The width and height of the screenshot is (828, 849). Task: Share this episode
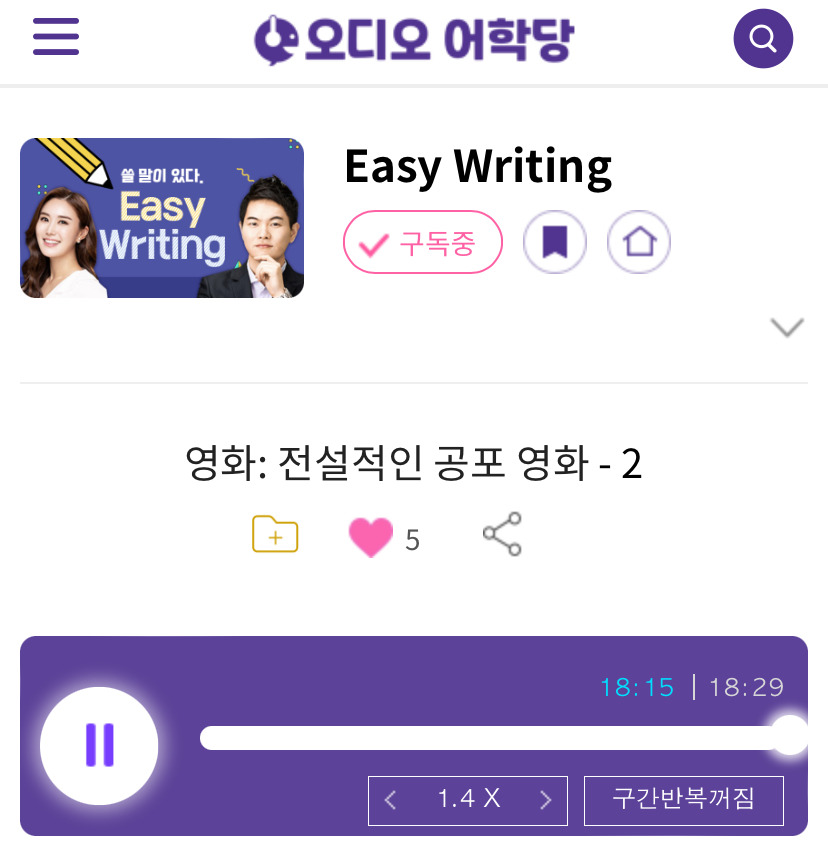[502, 533]
